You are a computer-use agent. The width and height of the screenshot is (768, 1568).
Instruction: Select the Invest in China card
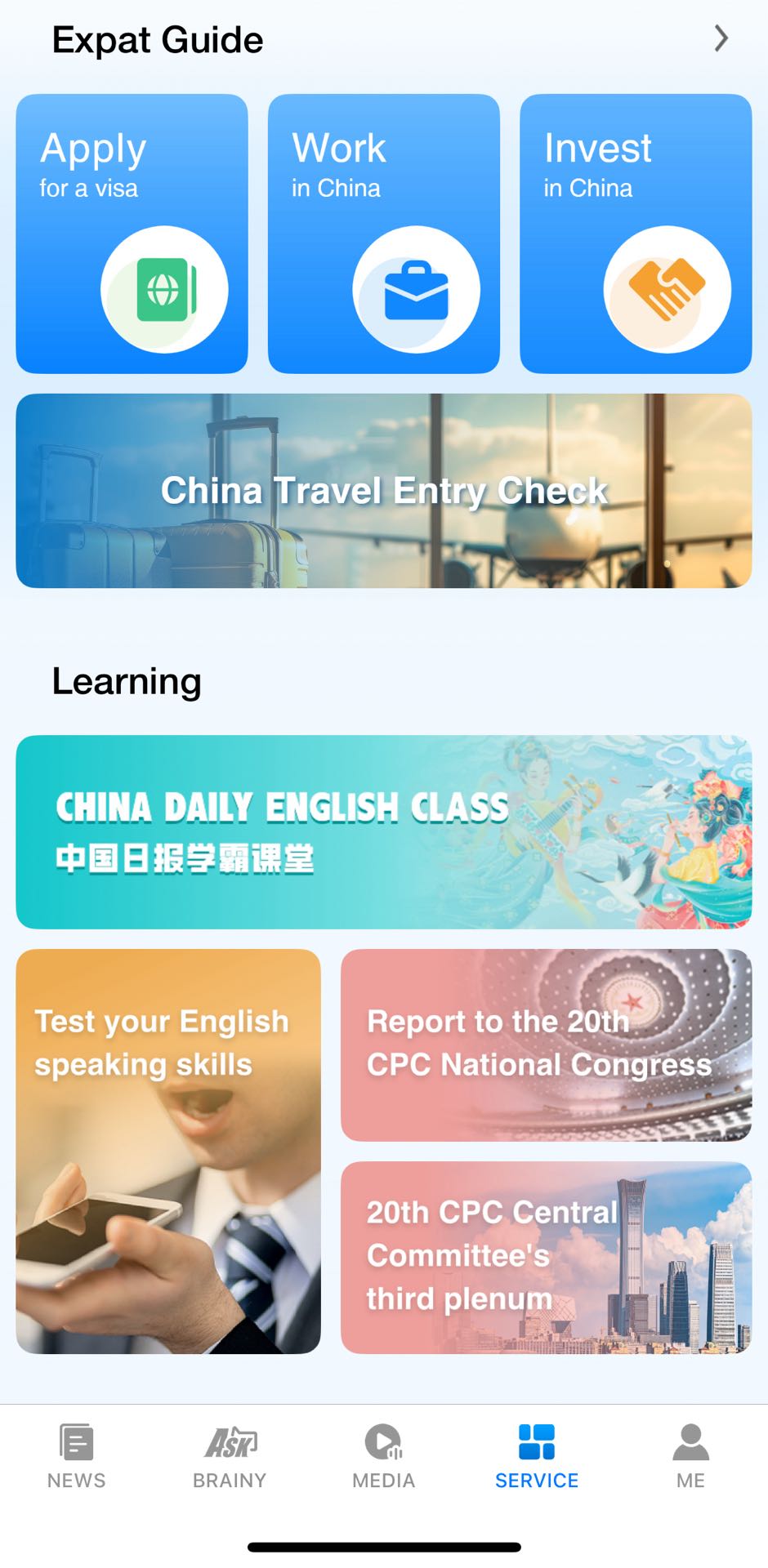[x=635, y=234]
